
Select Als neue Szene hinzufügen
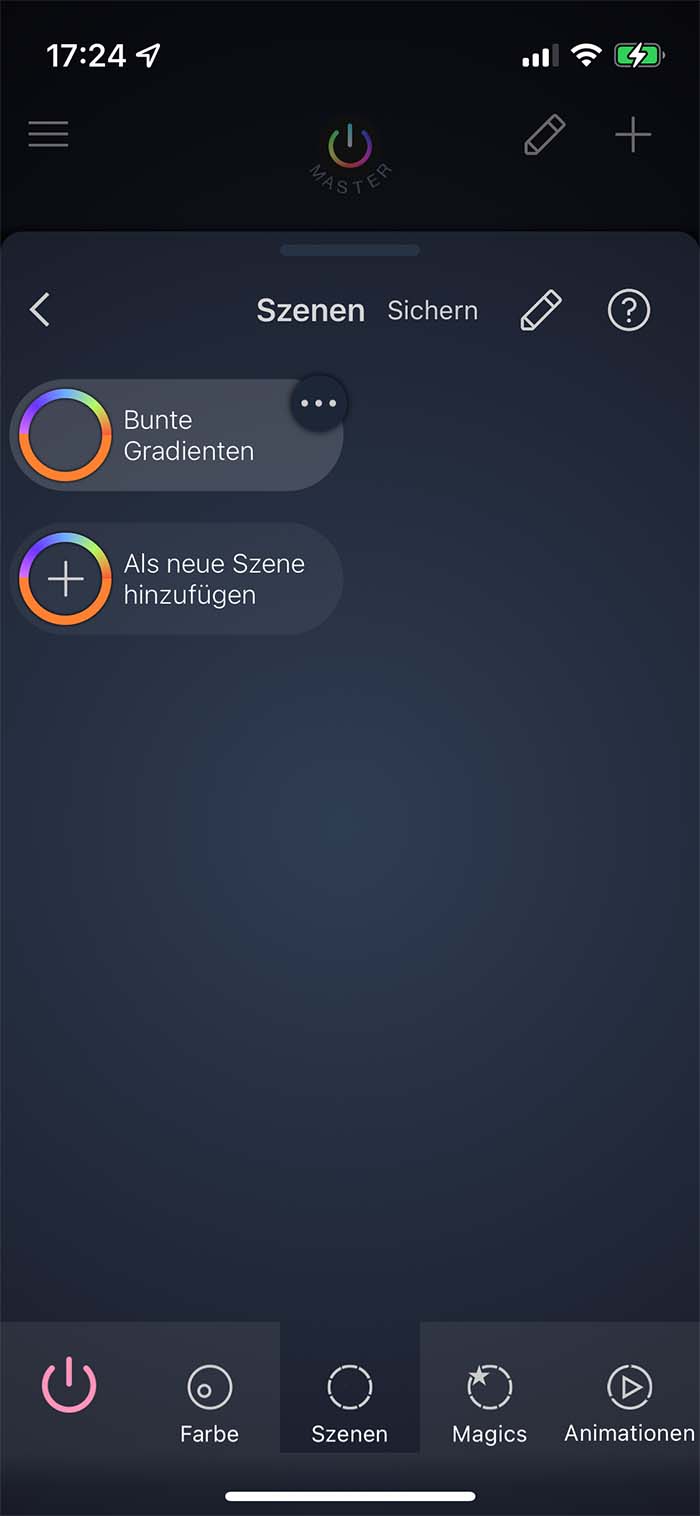point(176,579)
